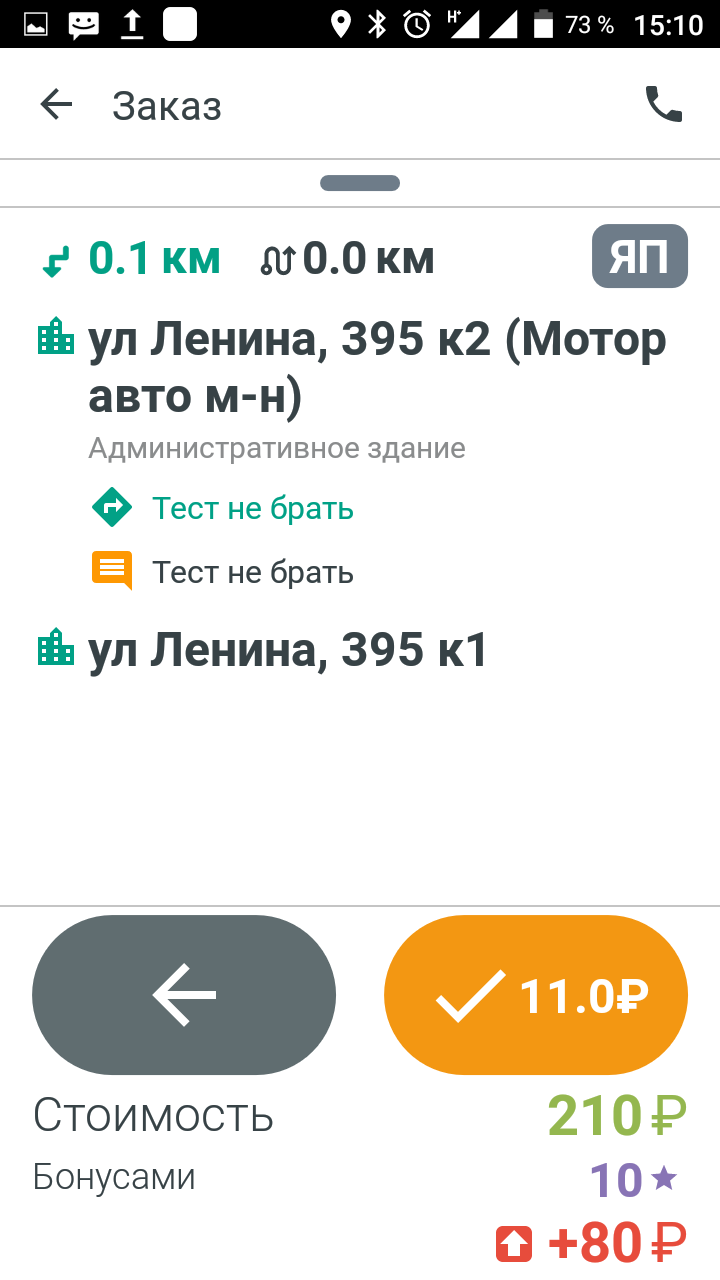Tap the gray back arrow button

pyautogui.click(x=184, y=995)
